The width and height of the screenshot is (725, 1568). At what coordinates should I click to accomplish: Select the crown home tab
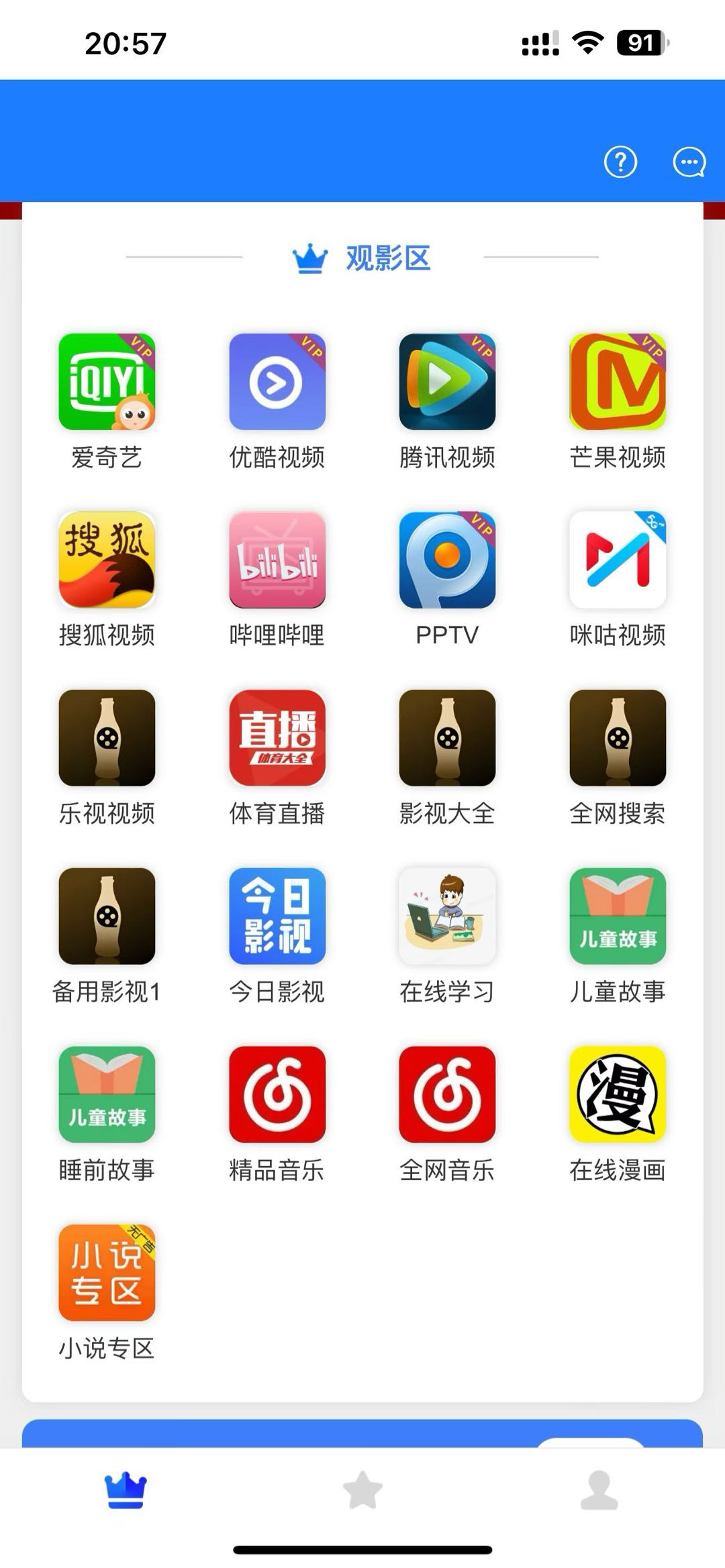pos(126,1490)
